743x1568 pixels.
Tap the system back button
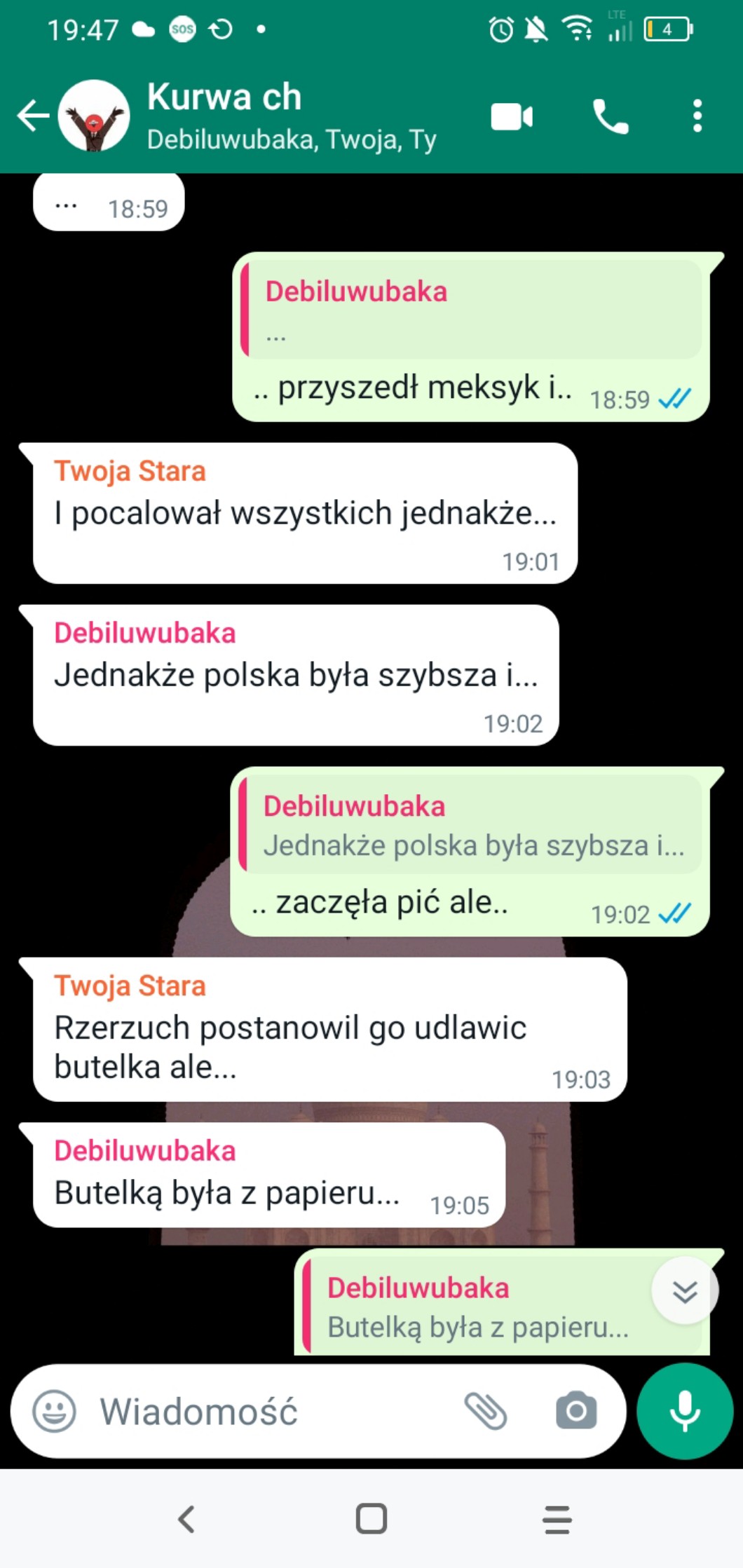tap(186, 1519)
